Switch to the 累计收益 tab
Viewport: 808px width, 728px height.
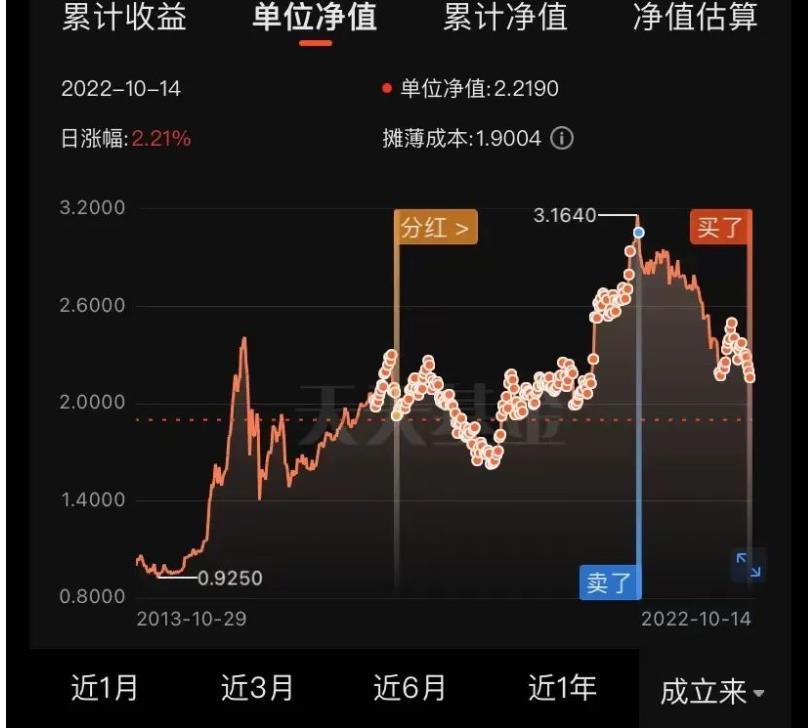click(124, 17)
